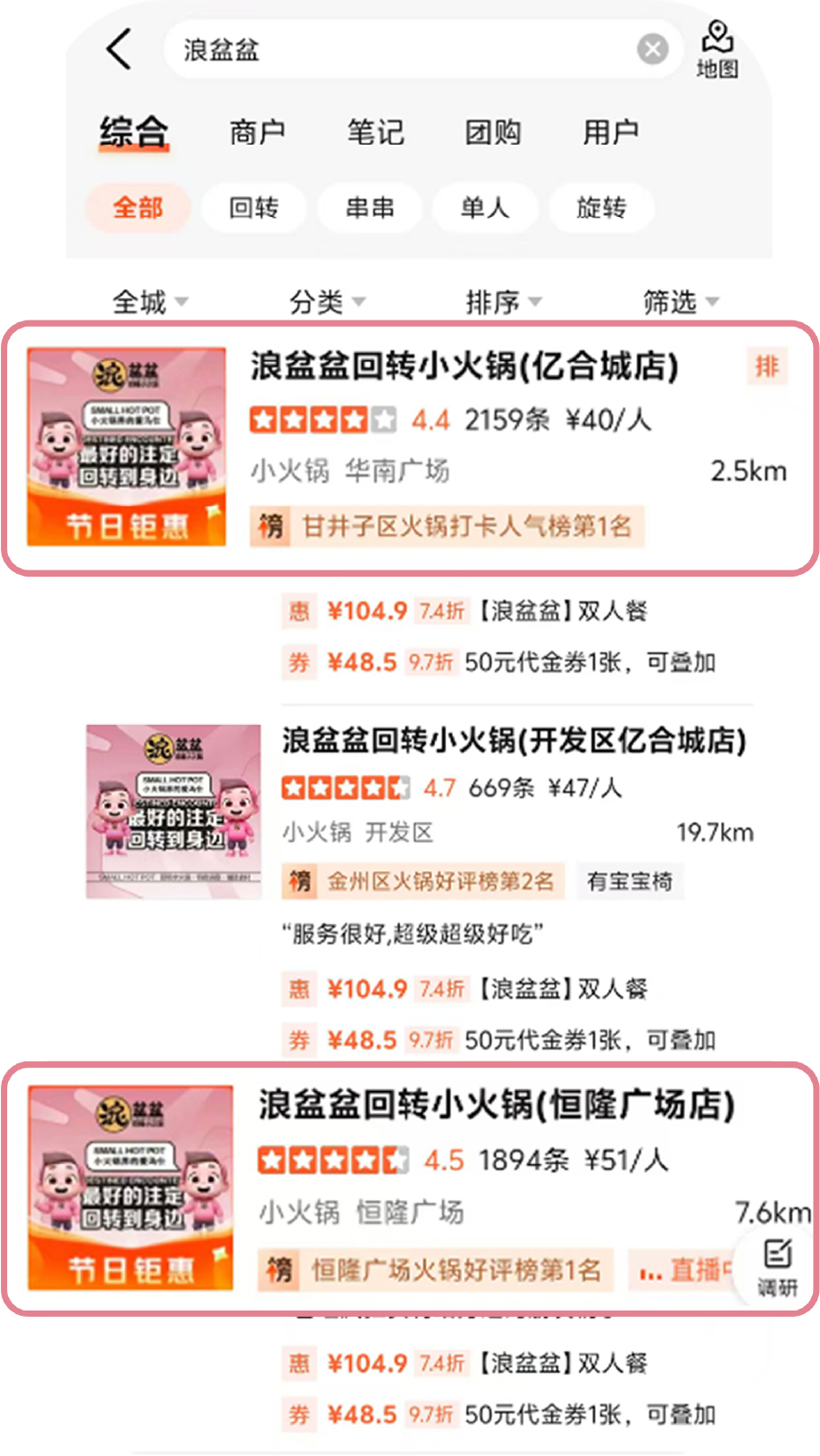This screenshot has height=1456, width=820.
Task: Select the 单人 filter chip
Action: [x=485, y=208]
